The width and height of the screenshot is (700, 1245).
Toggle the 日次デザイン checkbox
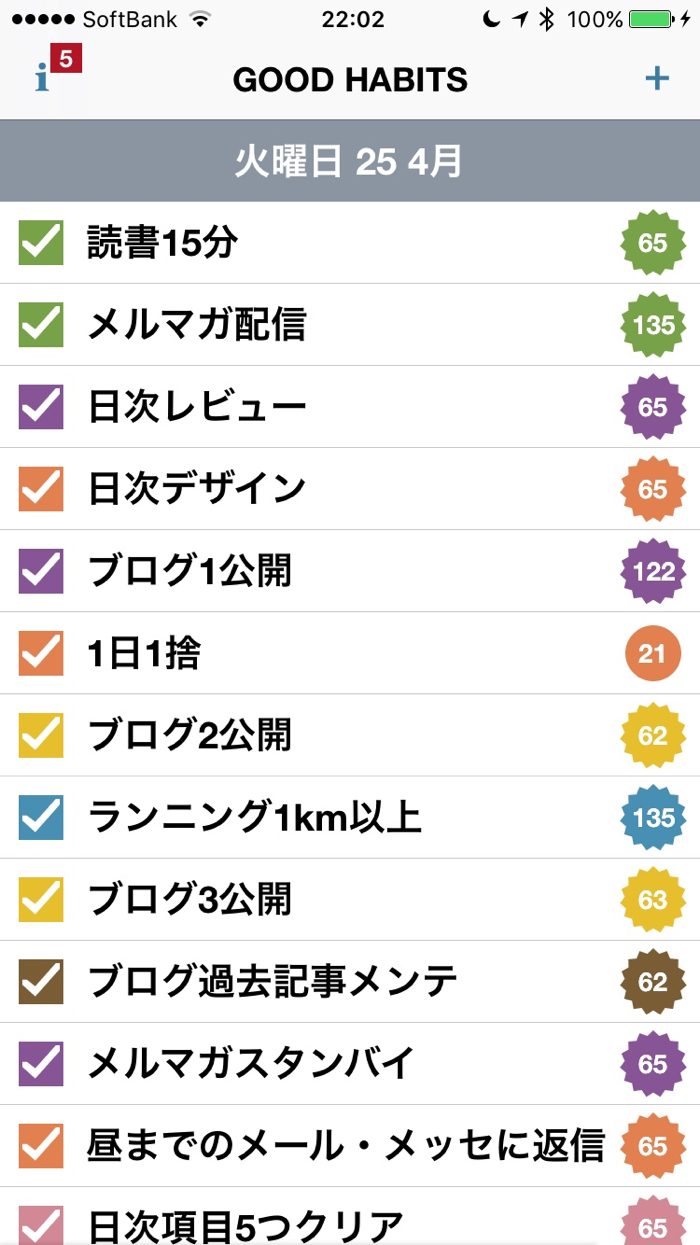pyautogui.click(x=41, y=489)
